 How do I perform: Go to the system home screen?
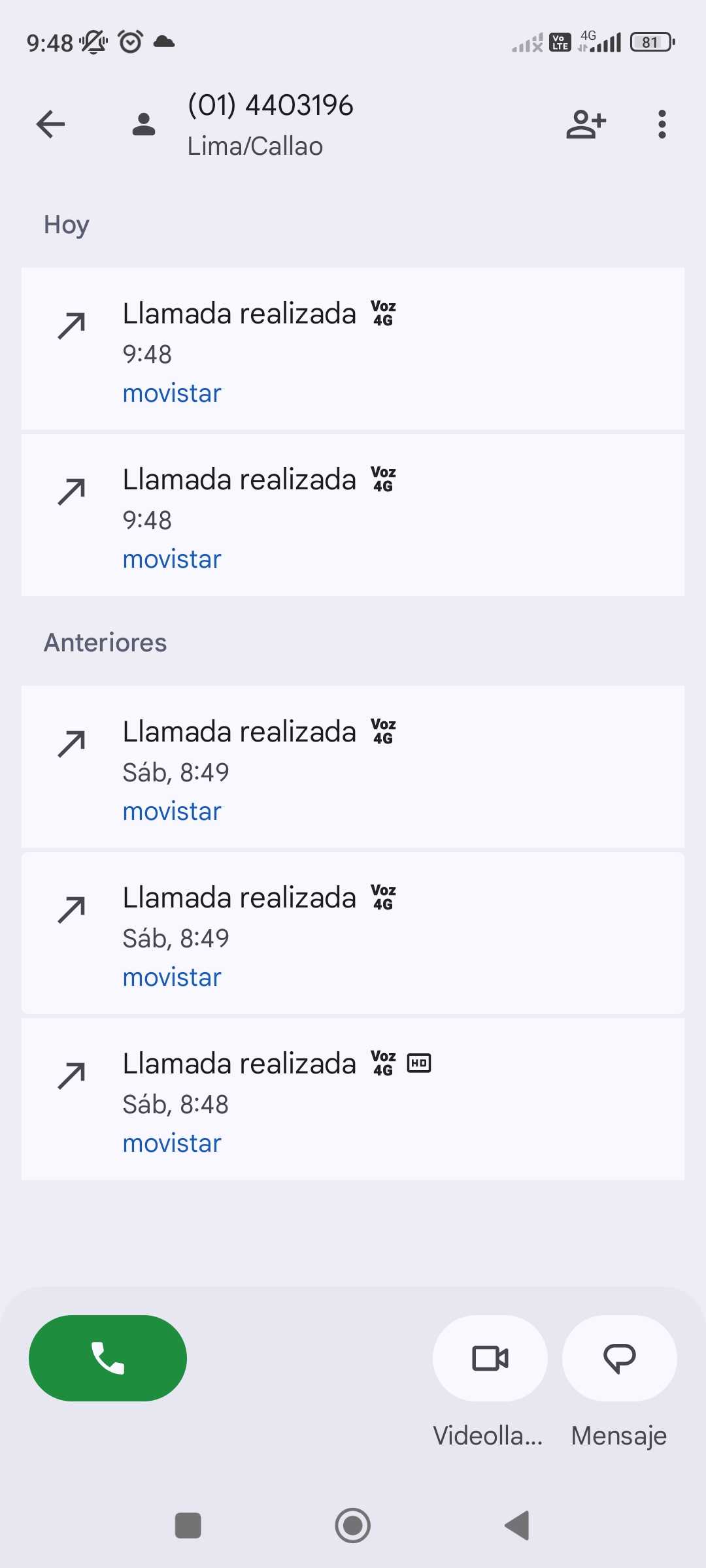pyautogui.click(x=353, y=1526)
